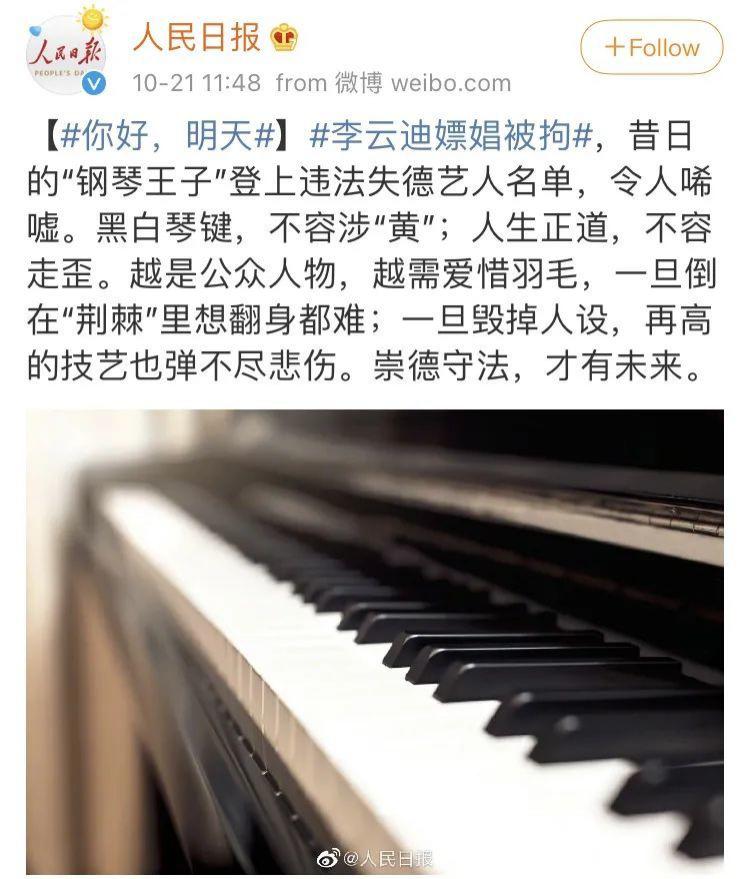The image size is (750, 879).
Task: Open the 人民日报 account name
Action: click(x=196, y=38)
